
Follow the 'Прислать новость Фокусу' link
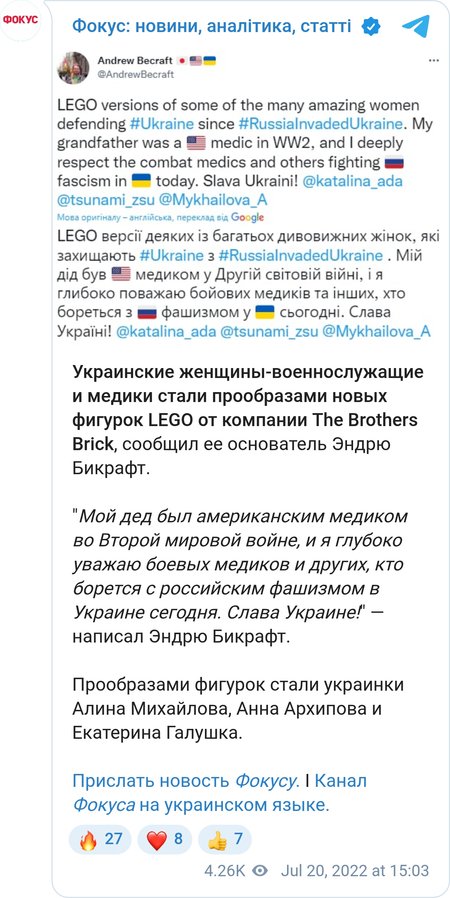pyautogui.click(x=185, y=781)
